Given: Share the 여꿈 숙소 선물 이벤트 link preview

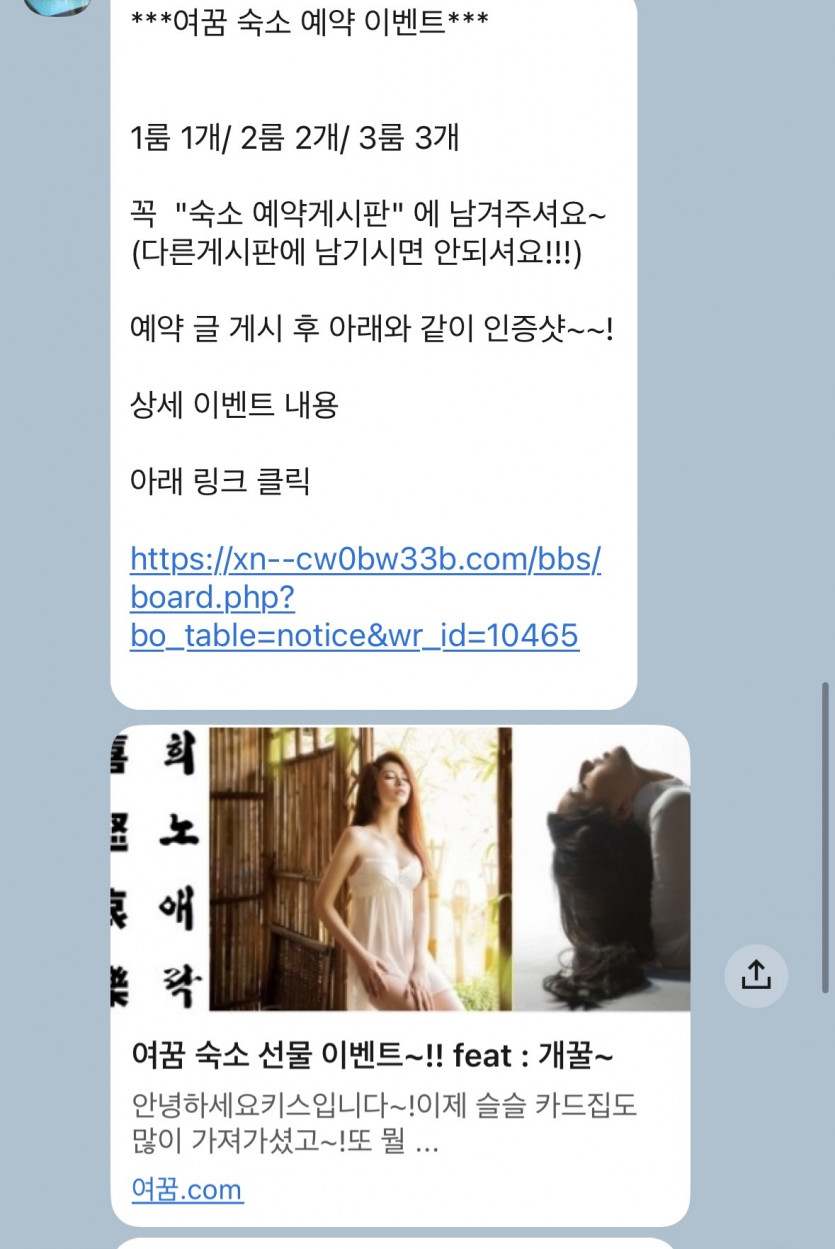Looking at the screenshot, I should pyautogui.click(x=755, y=974).
